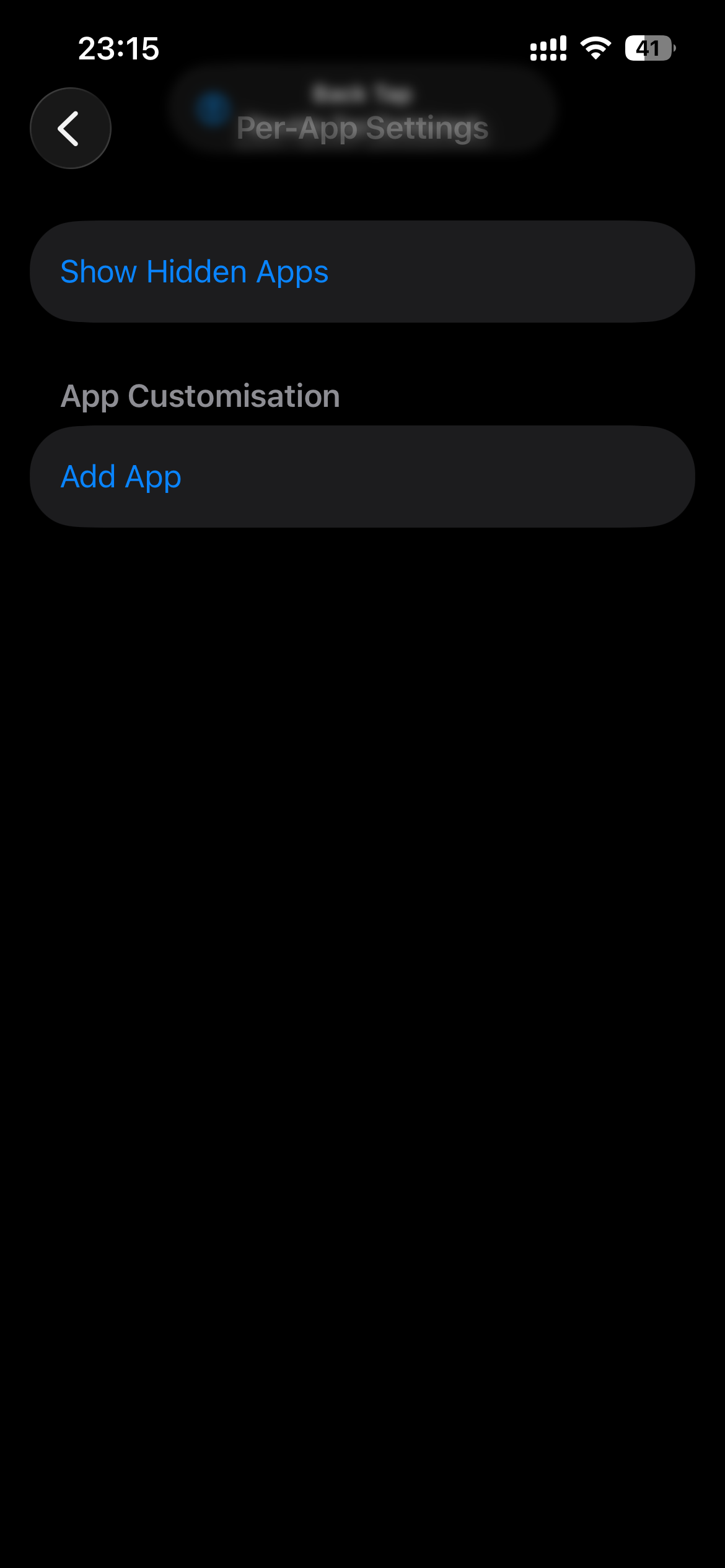The width and height of the screenshot is (725, 1568).
Task: Open Show Hidden Apps
Action: 194,272
